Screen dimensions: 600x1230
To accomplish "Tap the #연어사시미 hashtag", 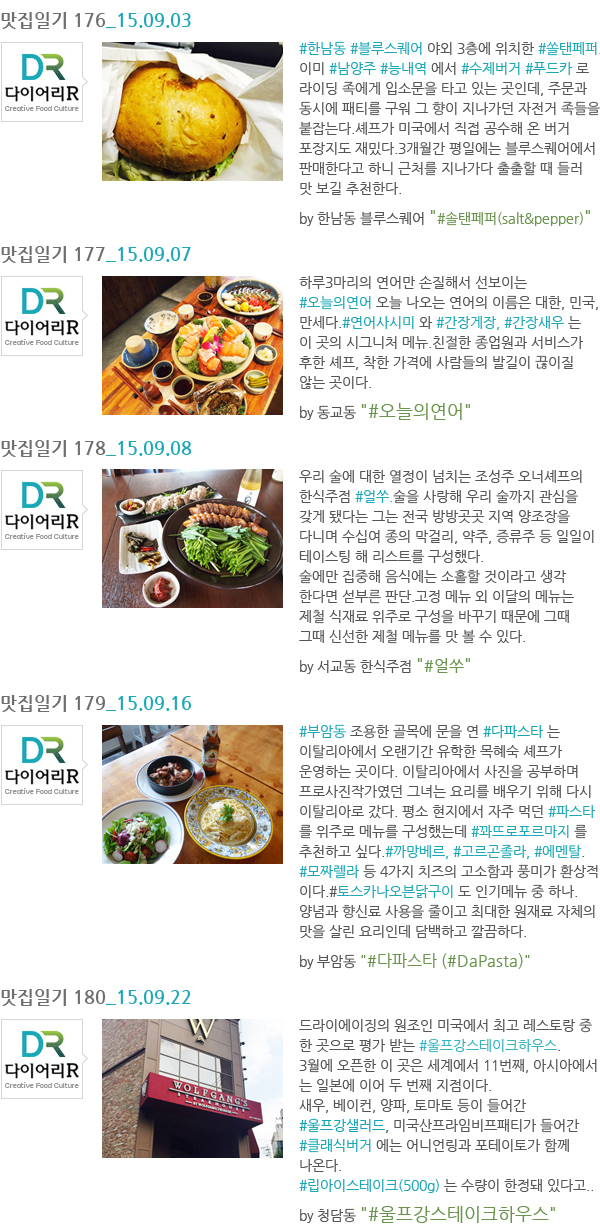I will point(374,322).
